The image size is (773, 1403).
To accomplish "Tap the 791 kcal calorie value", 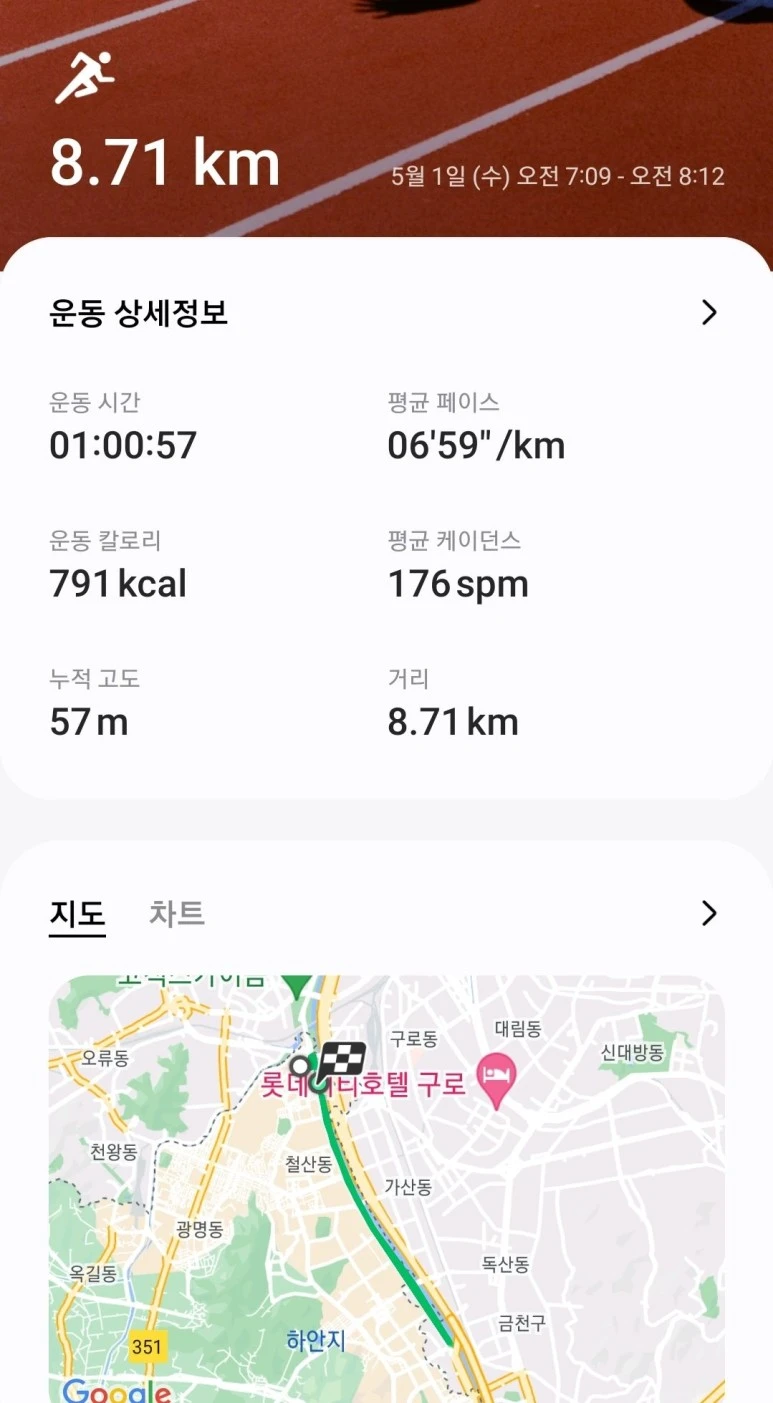I will pos(117,583).
